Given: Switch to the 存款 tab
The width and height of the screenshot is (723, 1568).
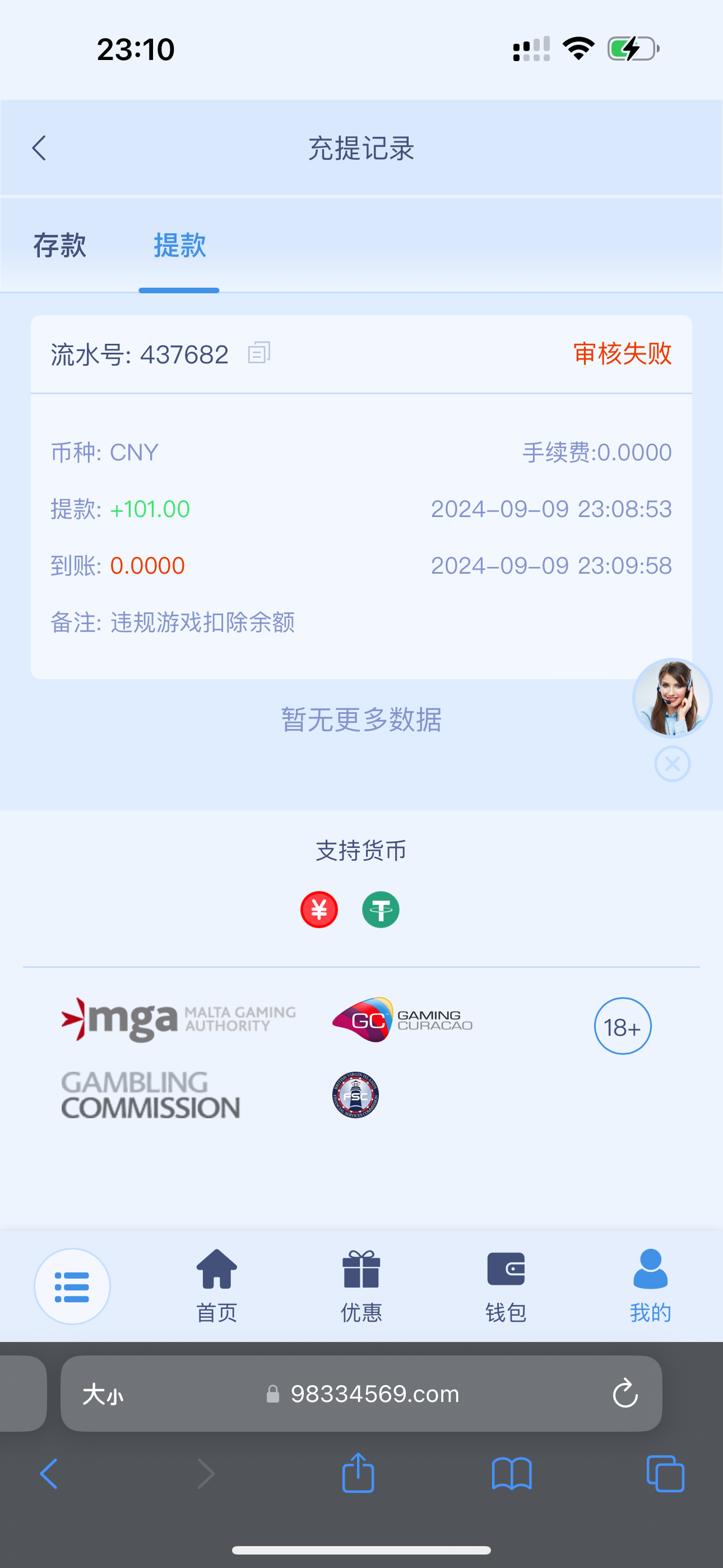Looking at the screenshot, I should [59, 245].
